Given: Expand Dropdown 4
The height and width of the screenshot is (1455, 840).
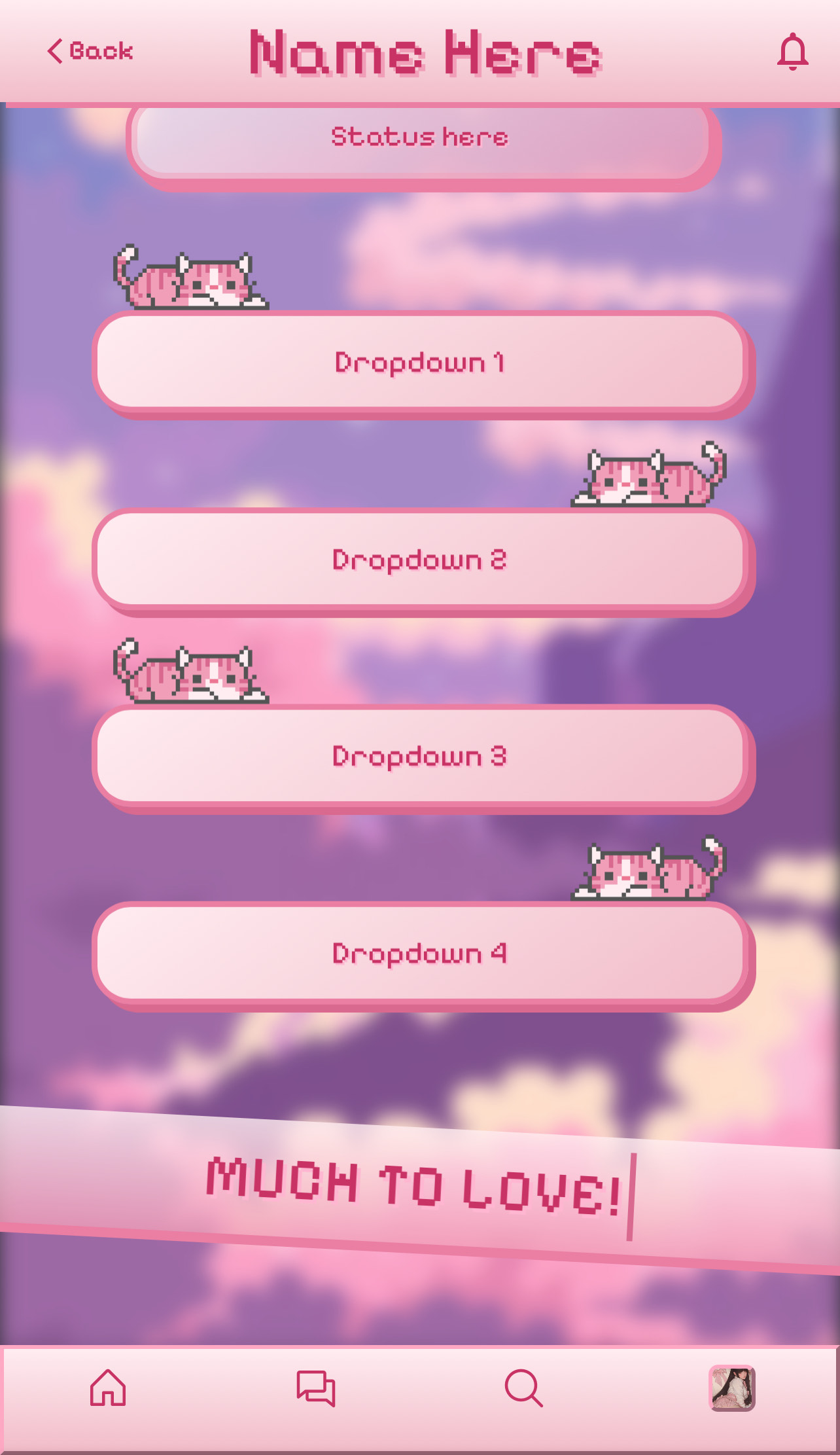Looking at the screenshot, I should (421, 954).
